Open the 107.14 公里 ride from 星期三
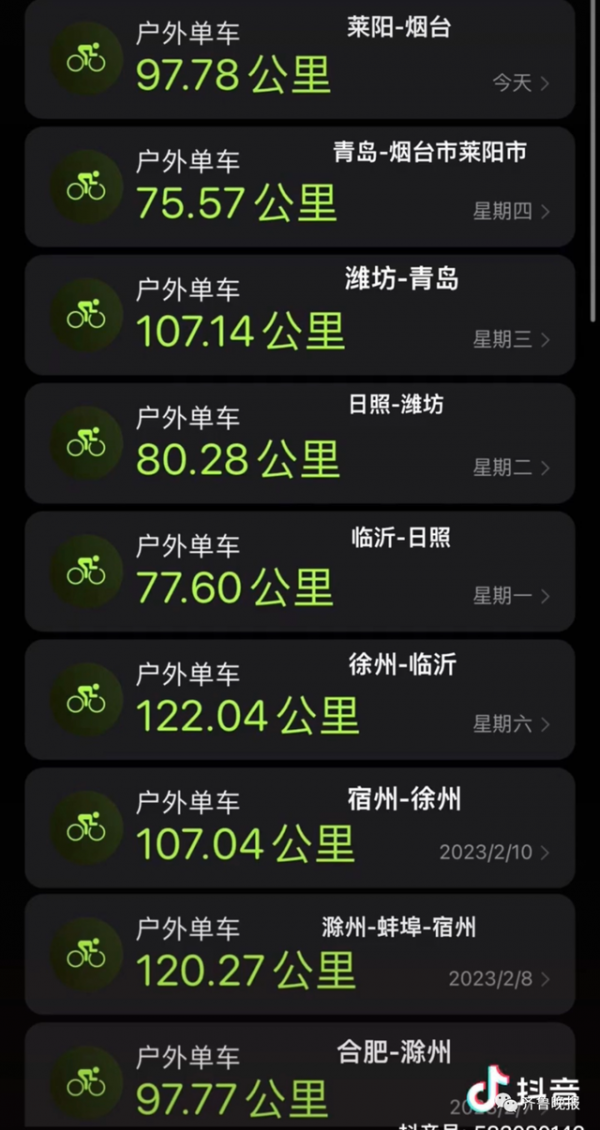The width and height of the screenshot is (600, 1130). [x=299, y=315]
